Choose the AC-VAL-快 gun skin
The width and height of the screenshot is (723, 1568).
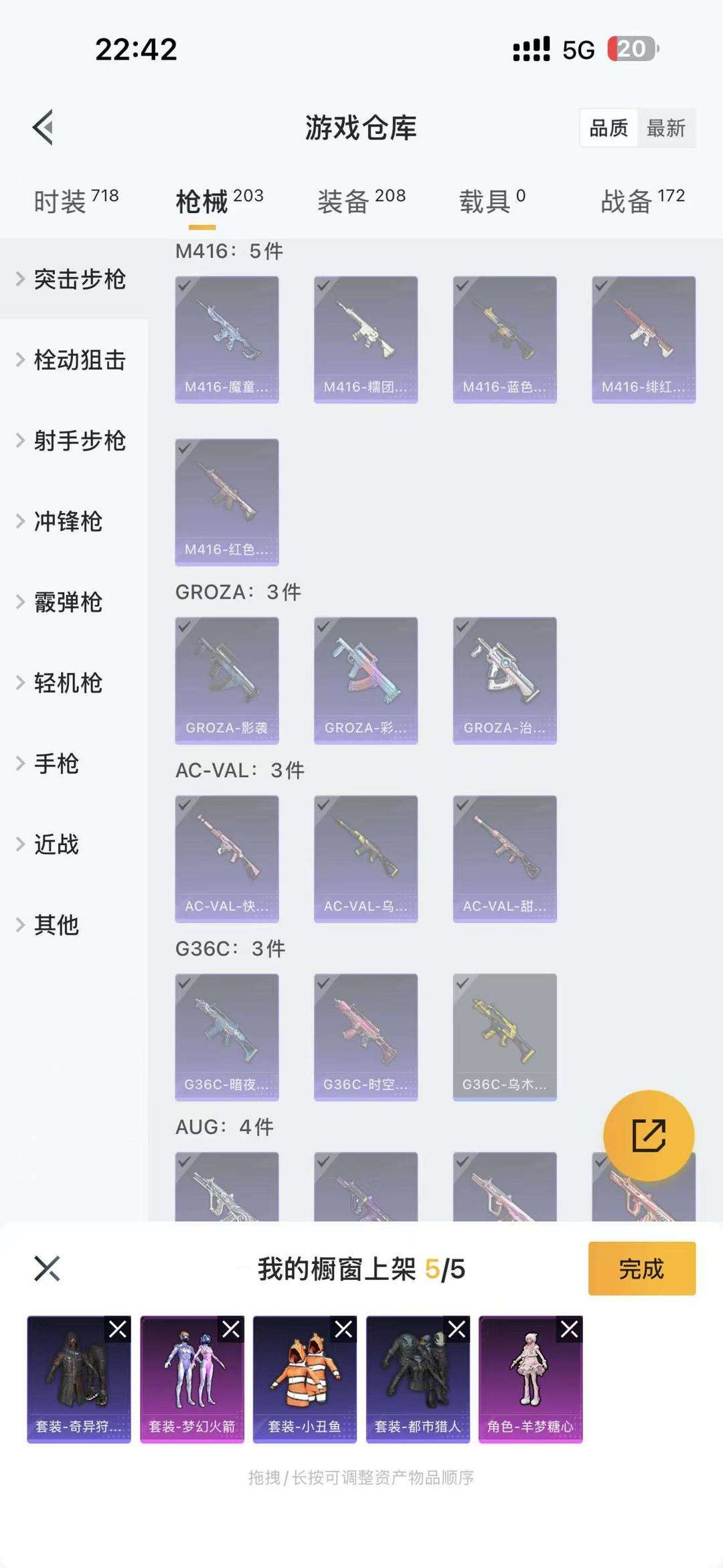pos(227,859)
